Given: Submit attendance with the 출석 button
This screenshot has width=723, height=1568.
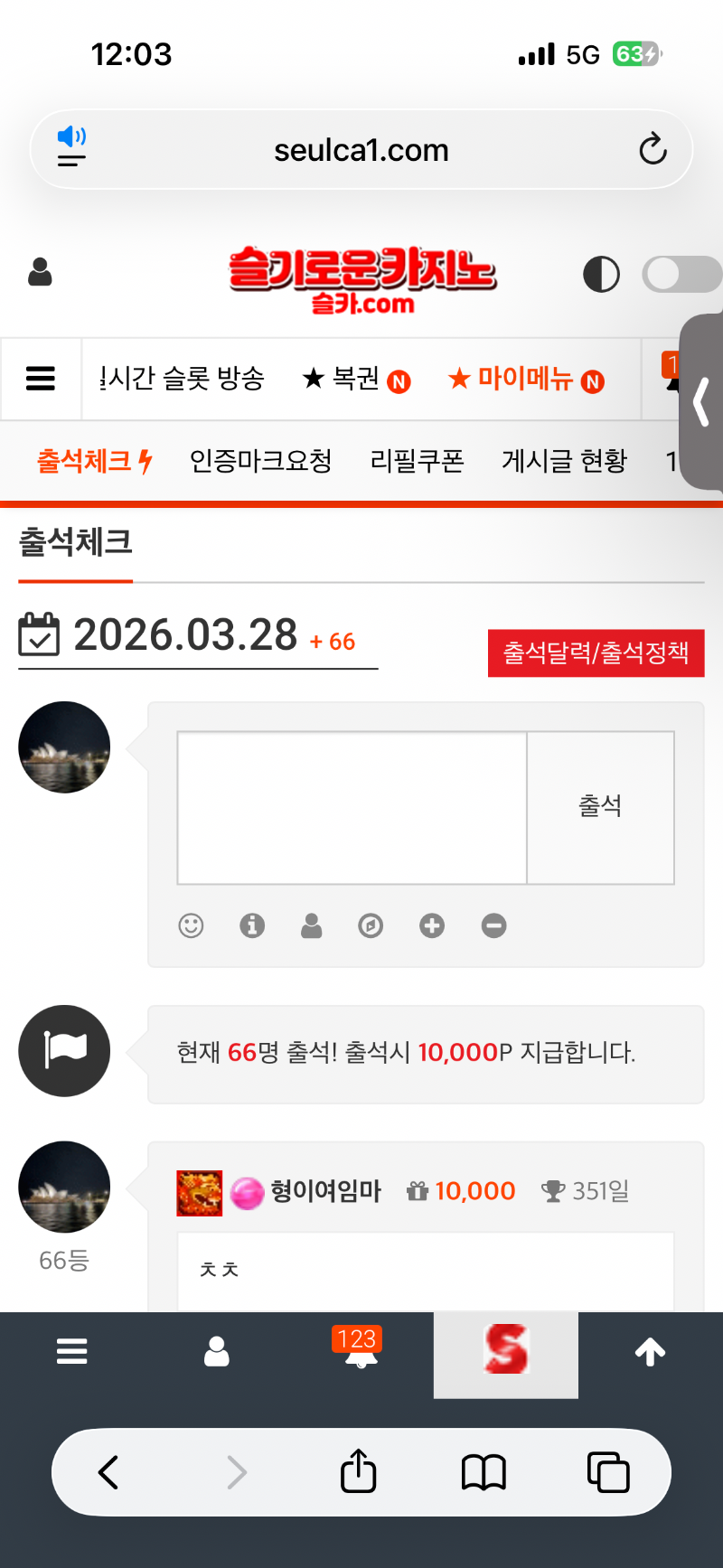Looking at the screenshot, I should click(x=600, y=807).
